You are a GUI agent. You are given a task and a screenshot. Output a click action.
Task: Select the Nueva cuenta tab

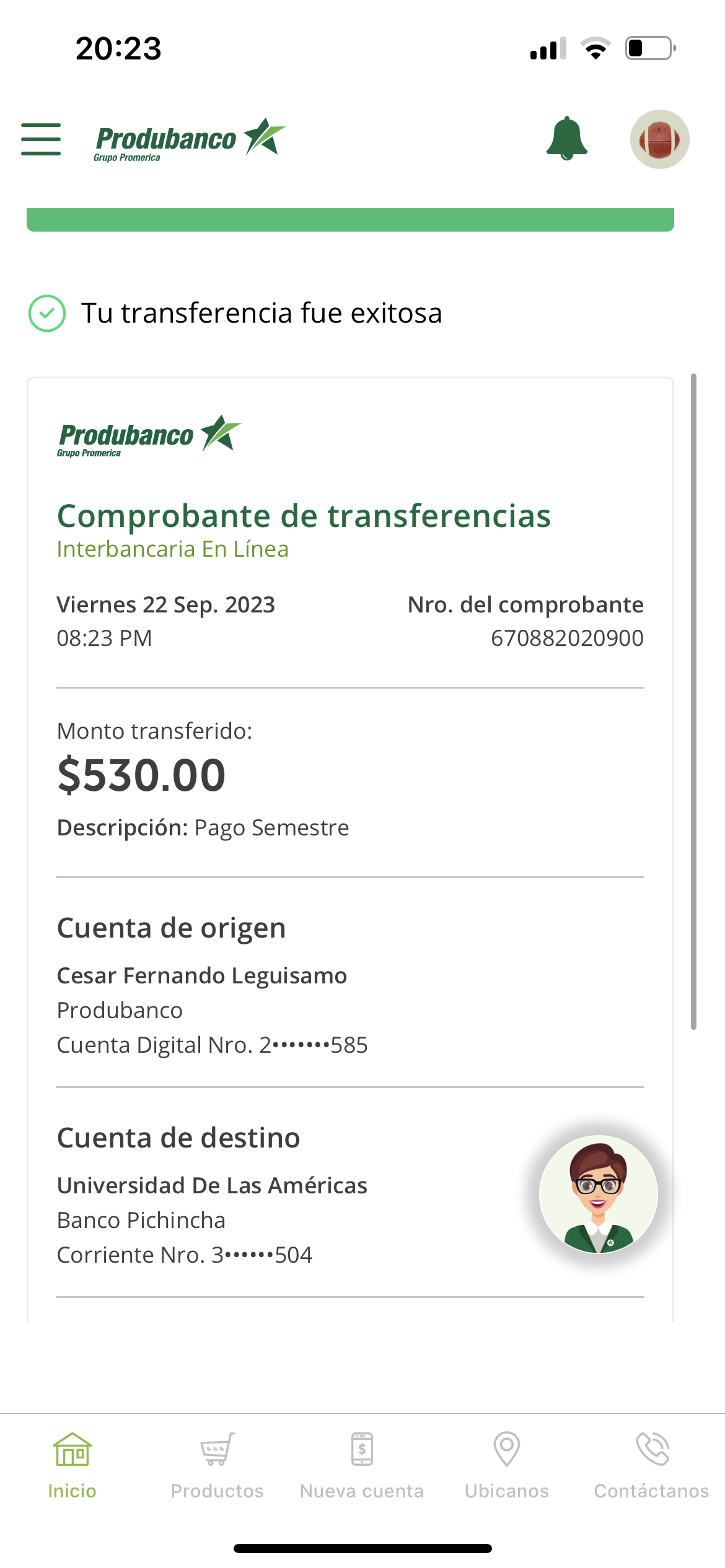point(362,1465)
